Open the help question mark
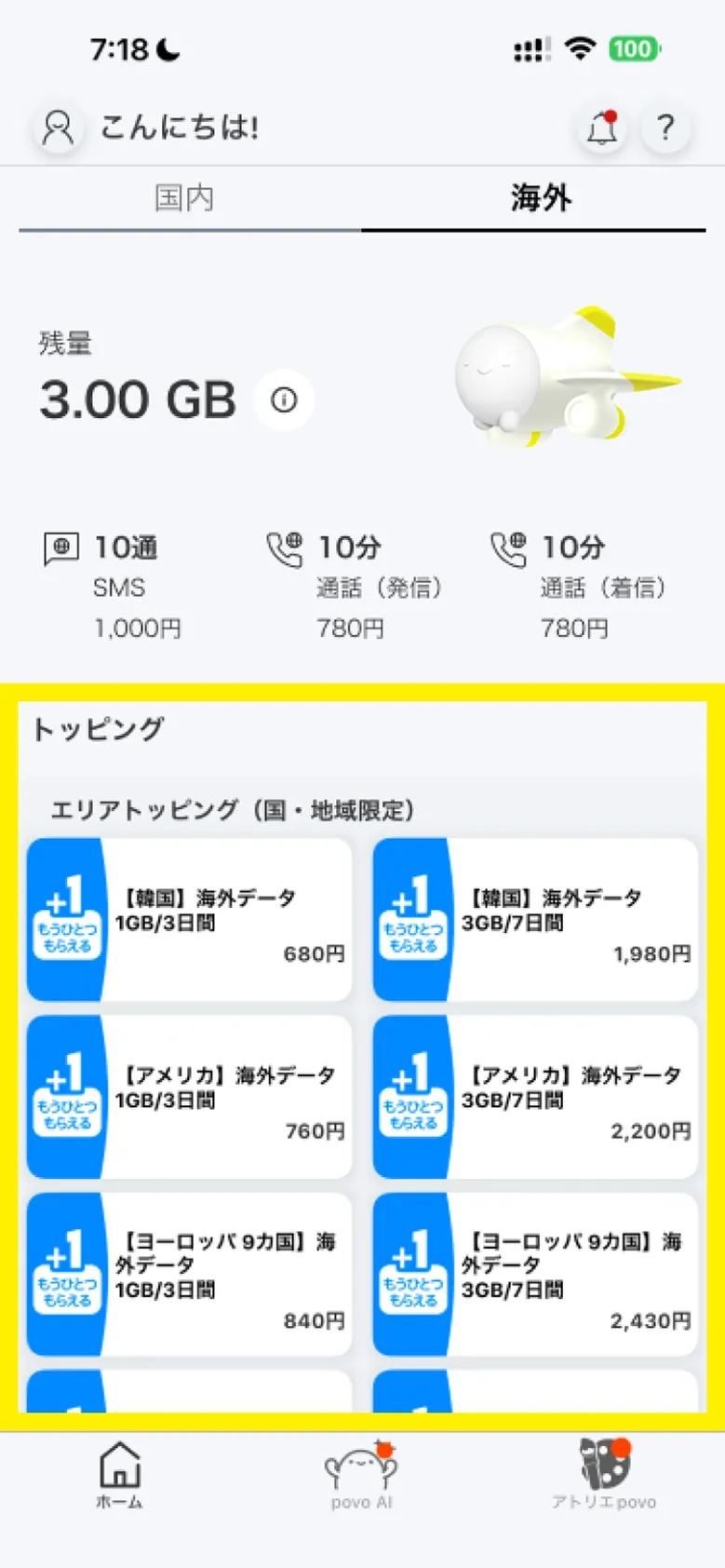 click(x=665, y=128)
